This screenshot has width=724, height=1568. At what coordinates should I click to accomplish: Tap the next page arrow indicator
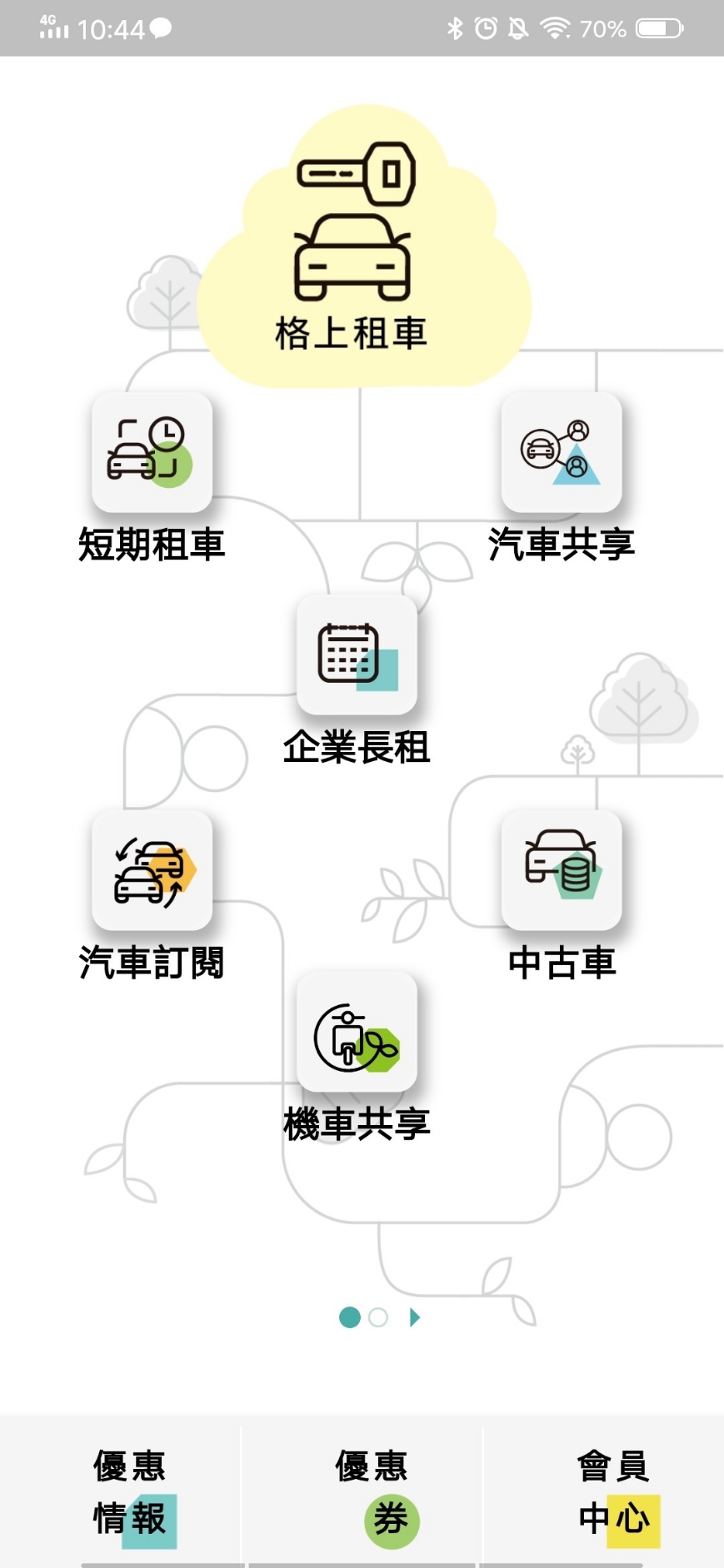tap(415, 1317)
